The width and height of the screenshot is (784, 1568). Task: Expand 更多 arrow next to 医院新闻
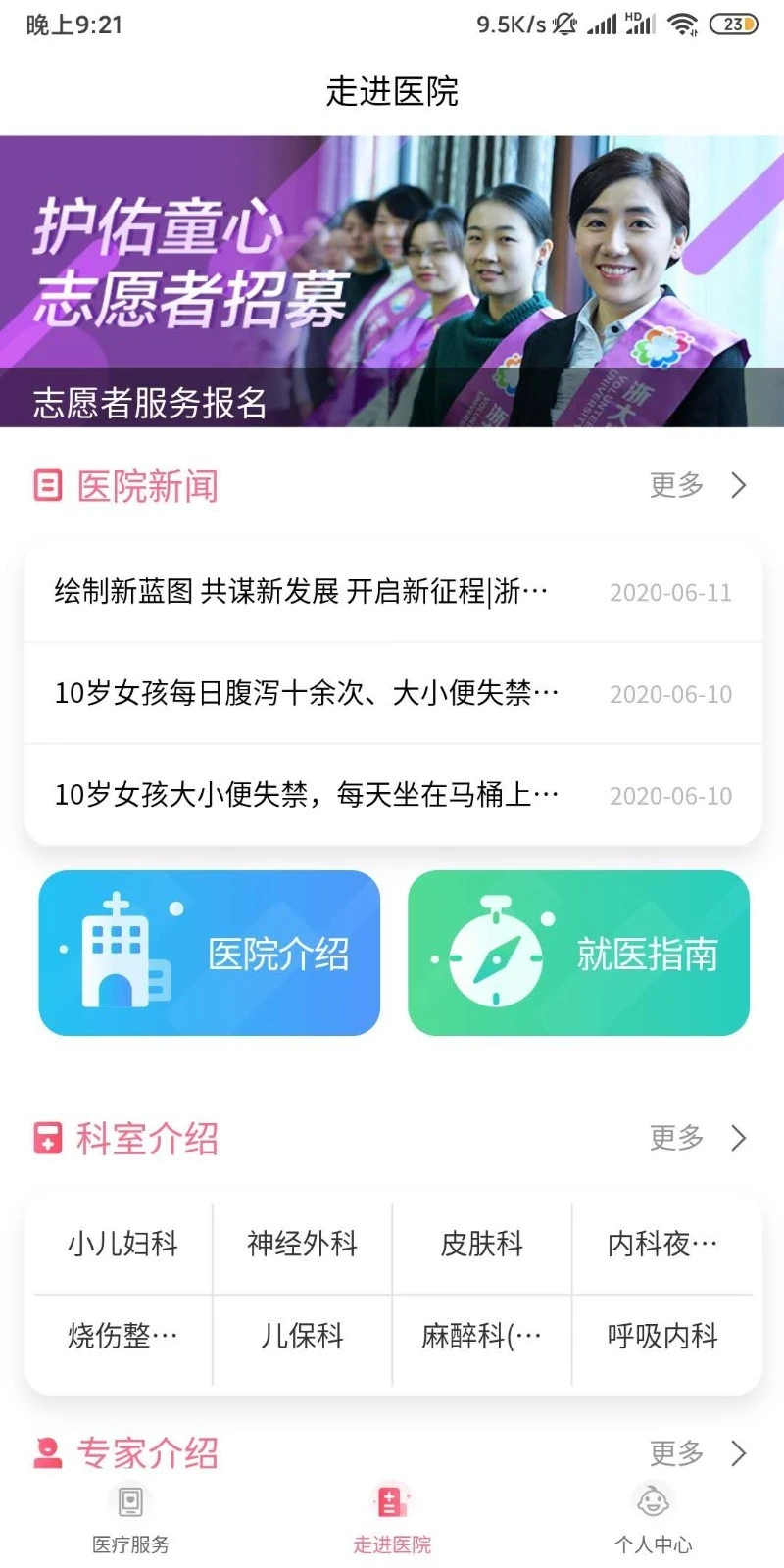click(x=700, y=485)
